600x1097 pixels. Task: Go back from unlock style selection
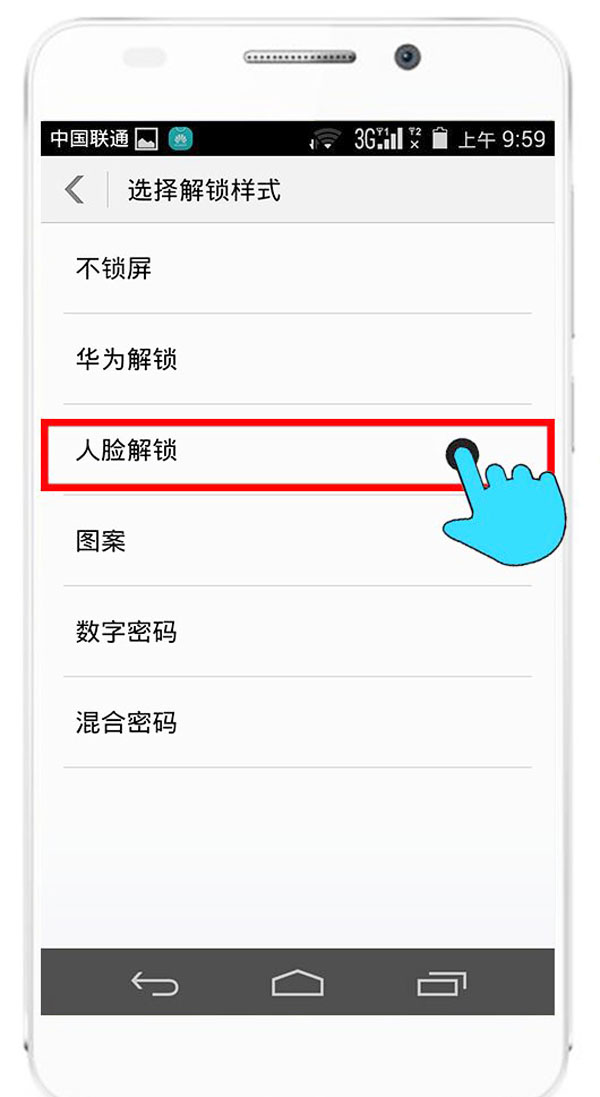[74, 190]
